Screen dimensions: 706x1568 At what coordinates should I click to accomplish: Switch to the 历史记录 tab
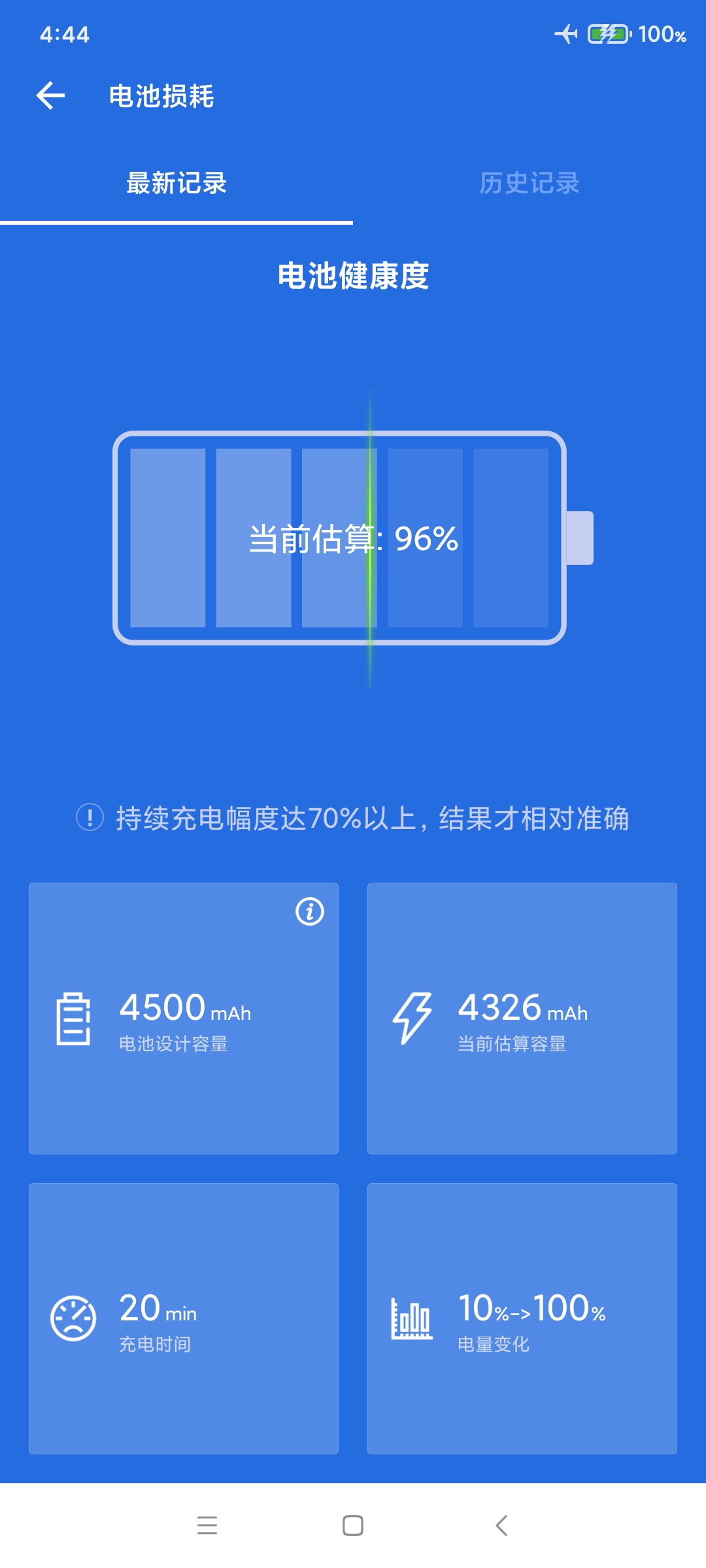click(529, 184)
